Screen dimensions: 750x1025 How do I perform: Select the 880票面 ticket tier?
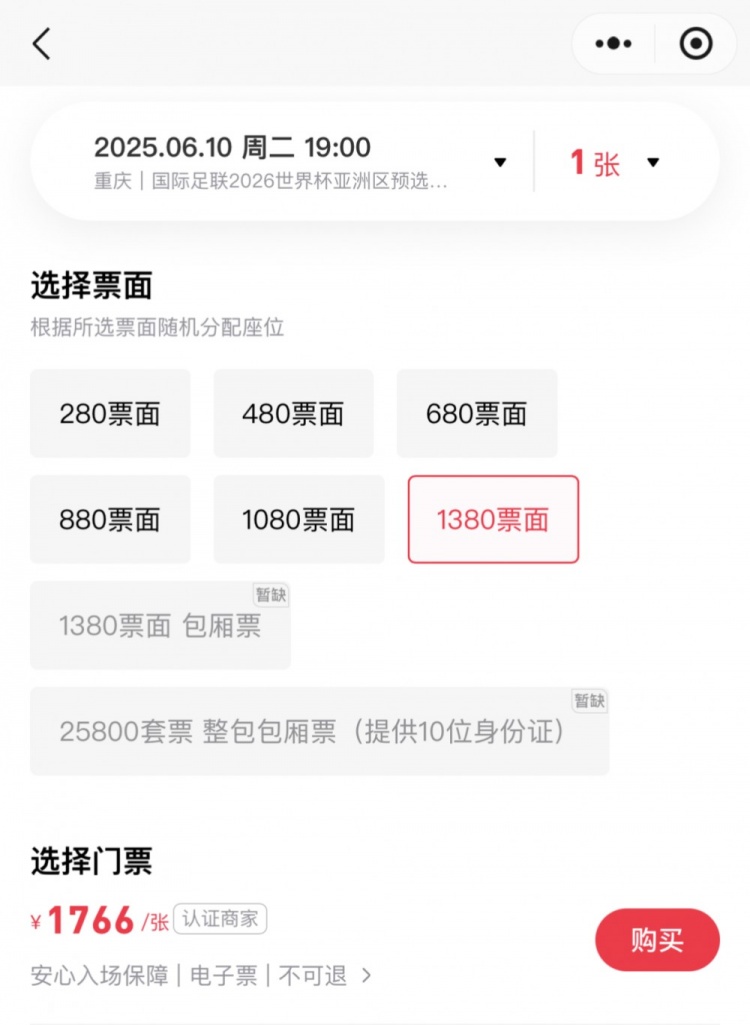[x=110, y=519]
